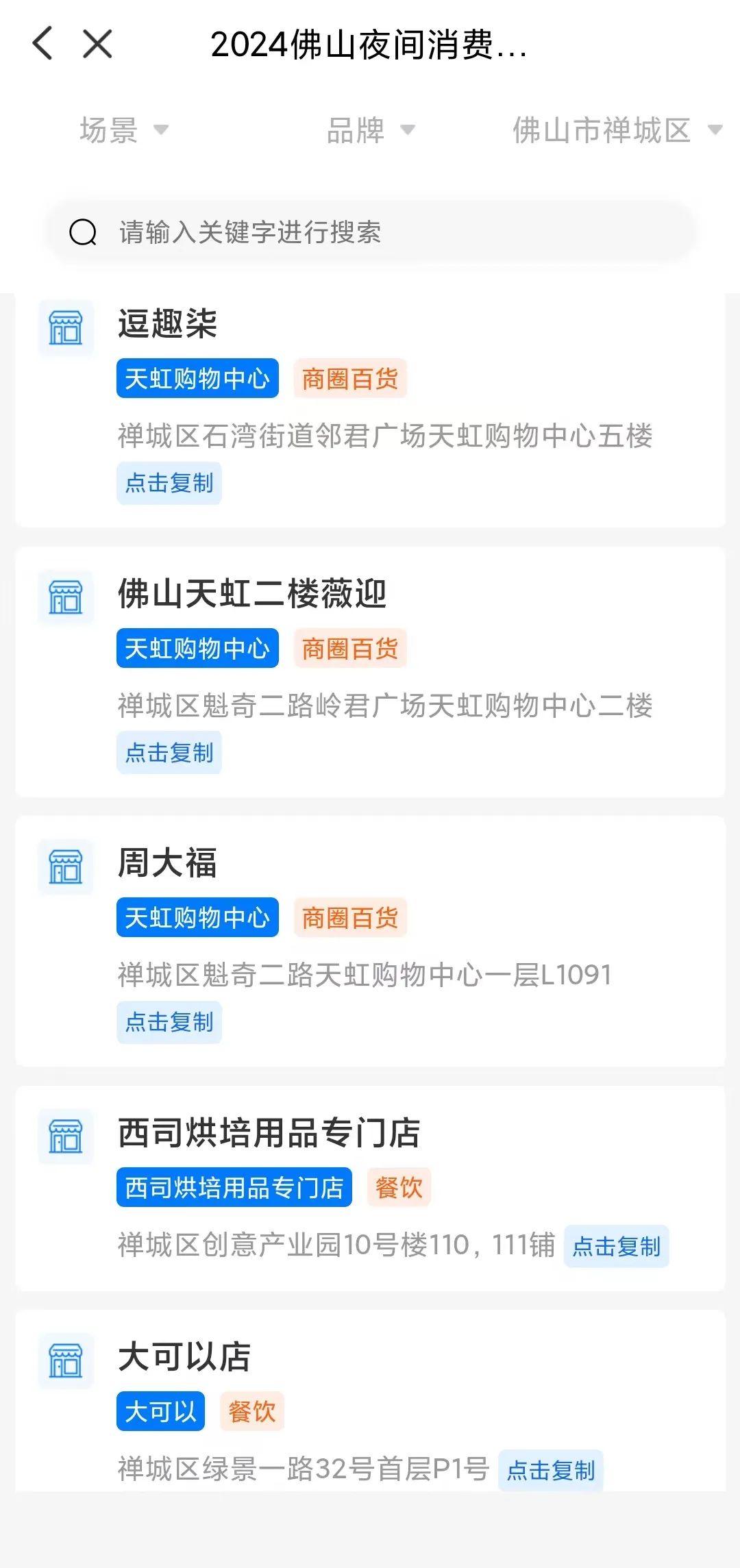The height and width of the screenshot is (1568, 740).
Task: Close the page with the X icon
Action: pyautogui.click(x=97, y=44)
